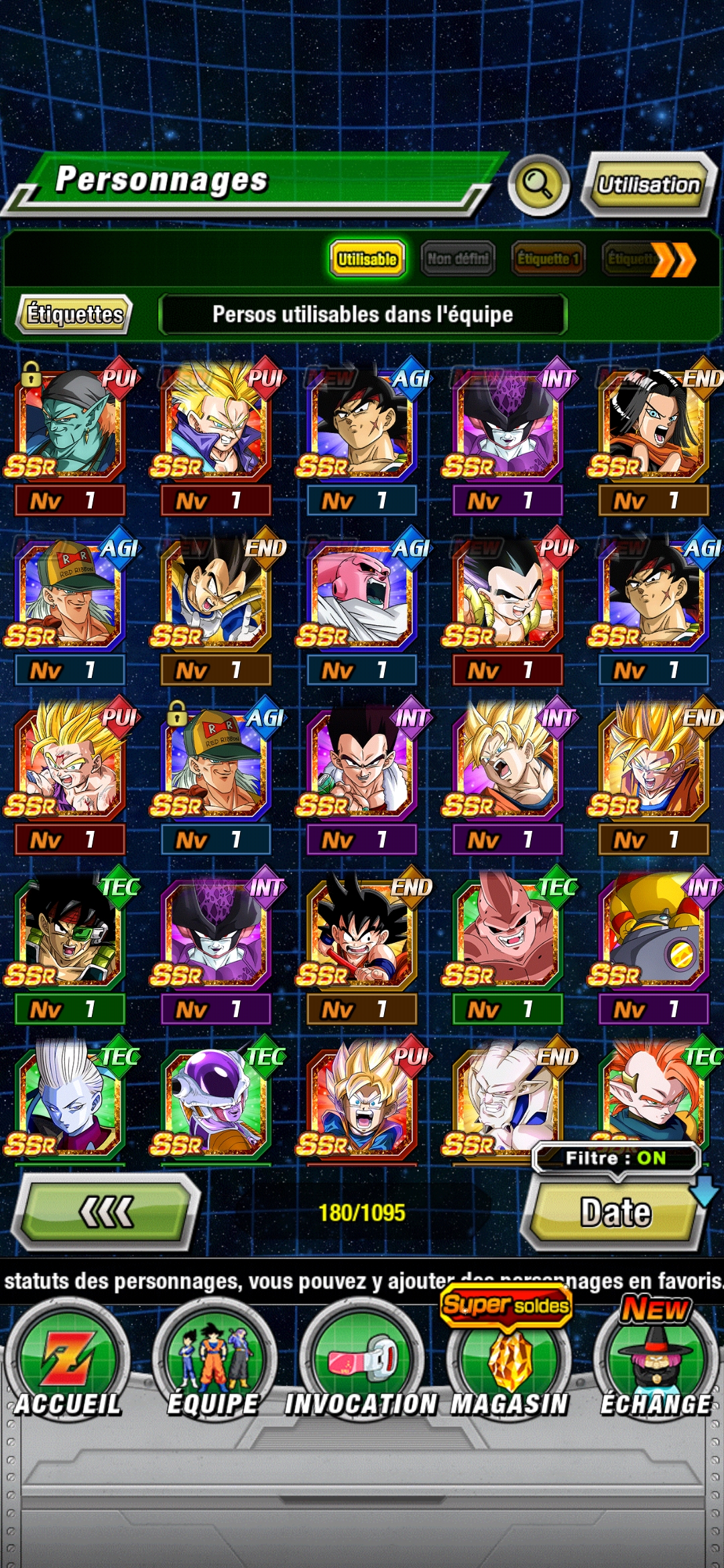Open the Étiquettes button
724x1568 pixels.
74,314
